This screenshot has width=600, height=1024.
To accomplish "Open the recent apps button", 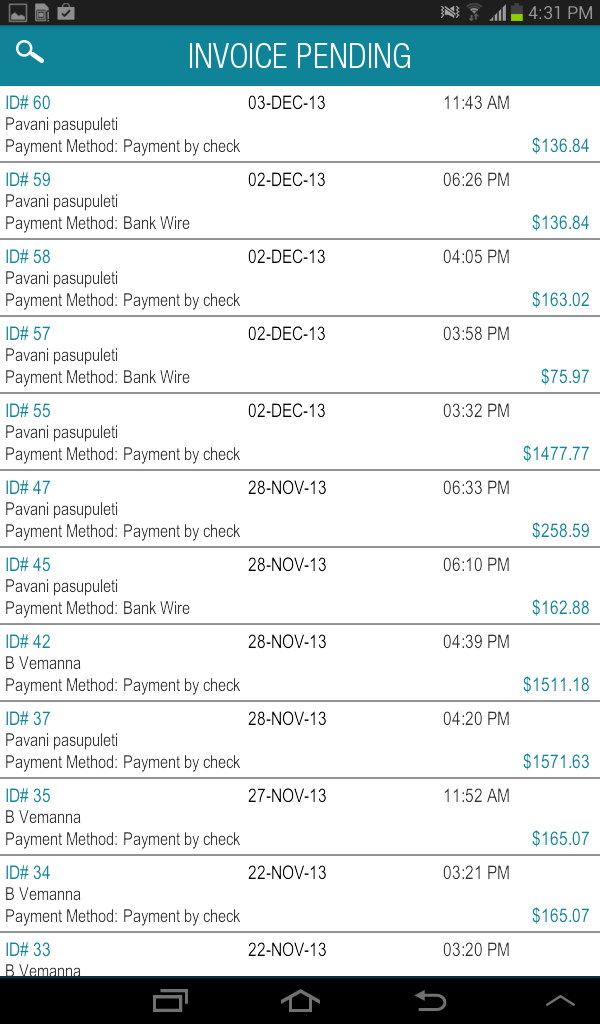I will tap(170, 1000).
